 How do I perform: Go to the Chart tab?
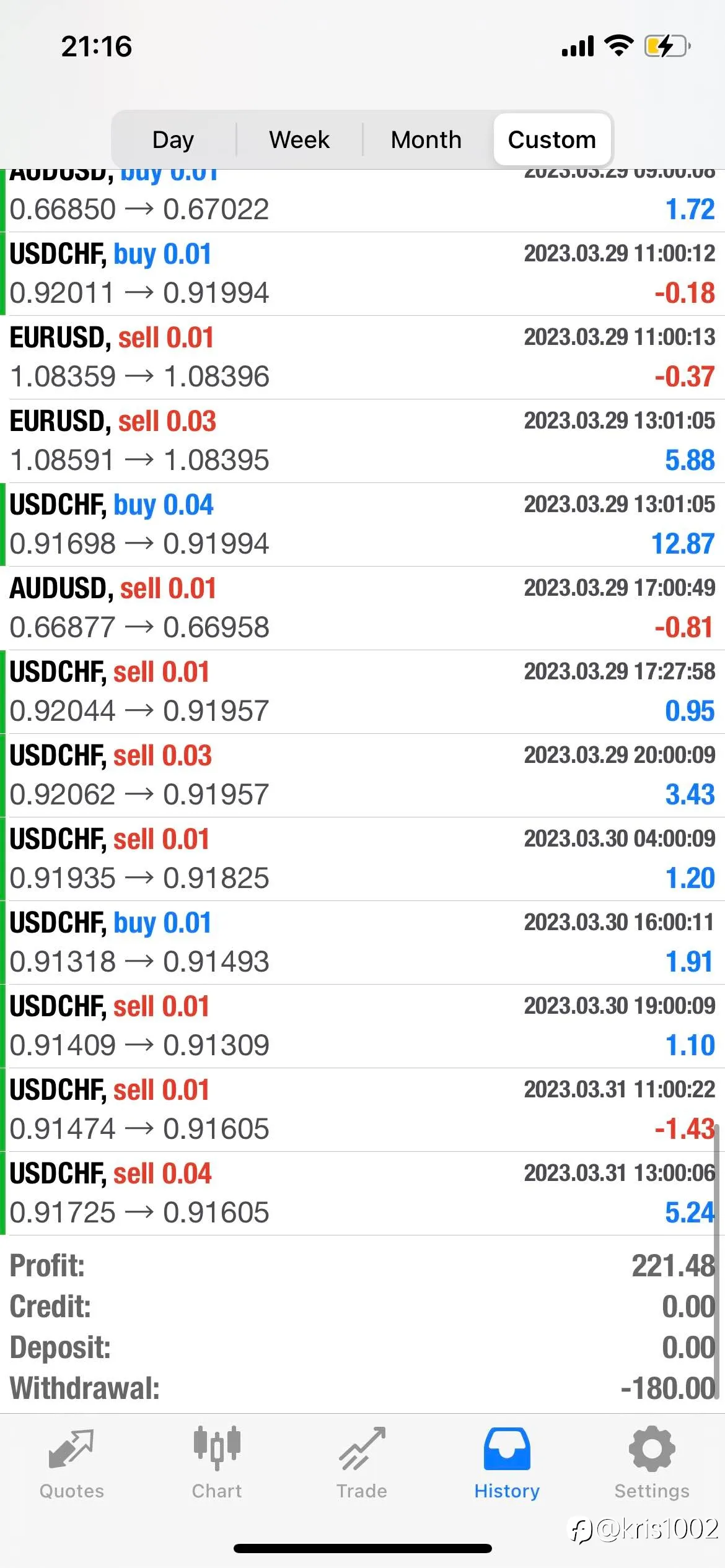217,1464
